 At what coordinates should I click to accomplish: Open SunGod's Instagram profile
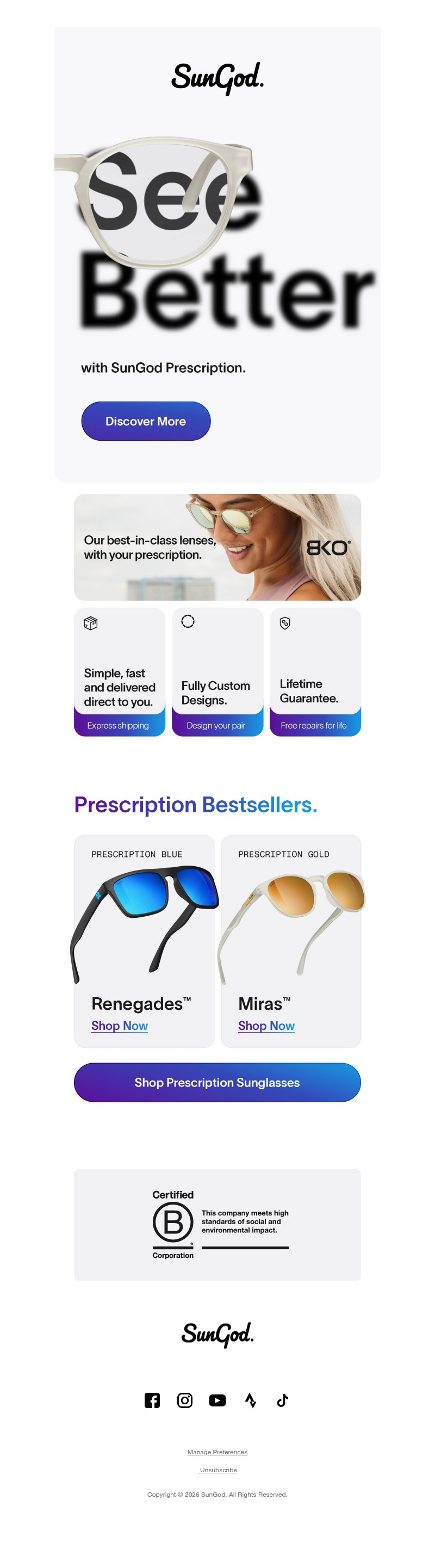tap(185, 1400)
